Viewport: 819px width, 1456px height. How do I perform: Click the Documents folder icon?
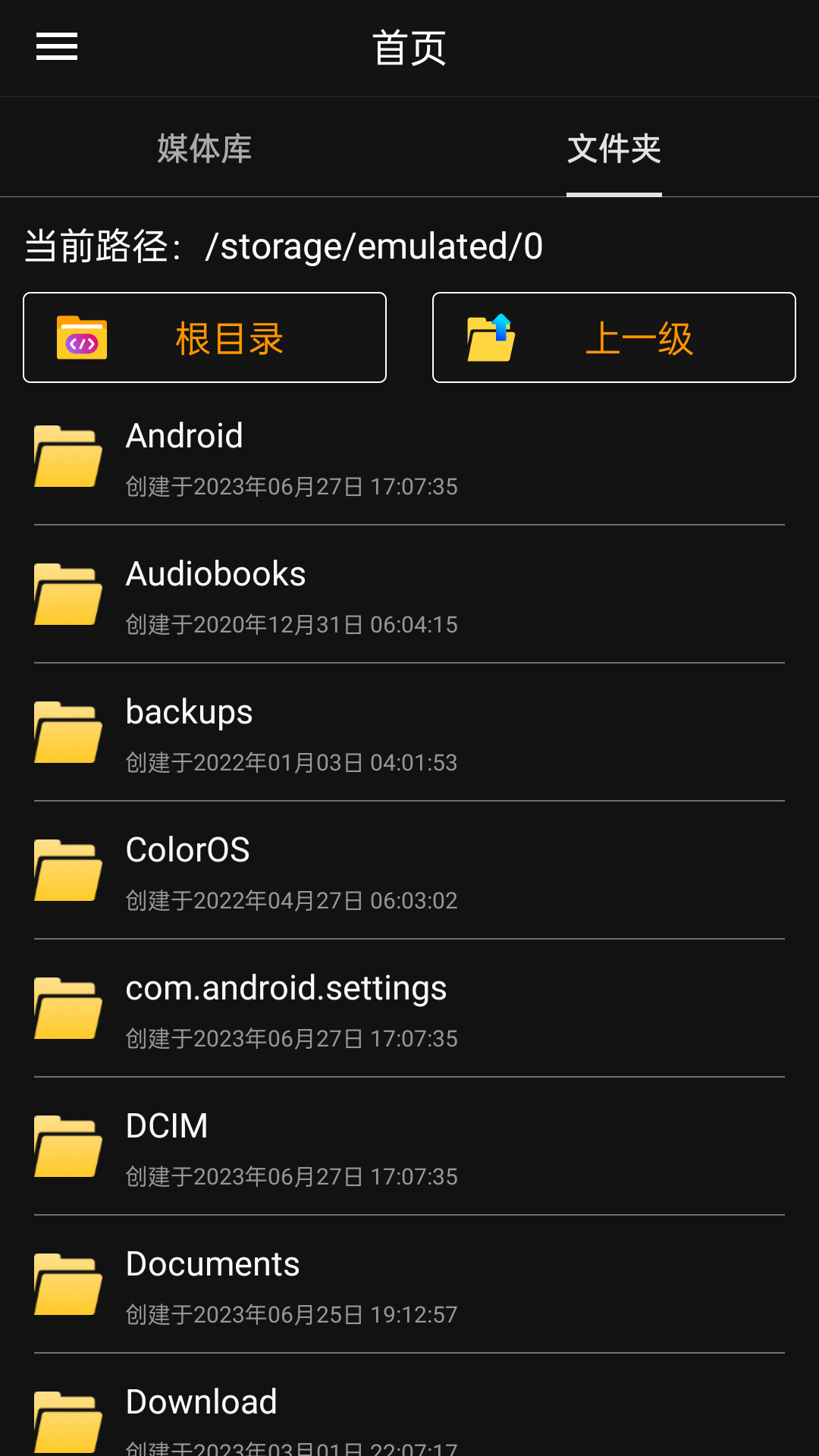point(67,1284)
